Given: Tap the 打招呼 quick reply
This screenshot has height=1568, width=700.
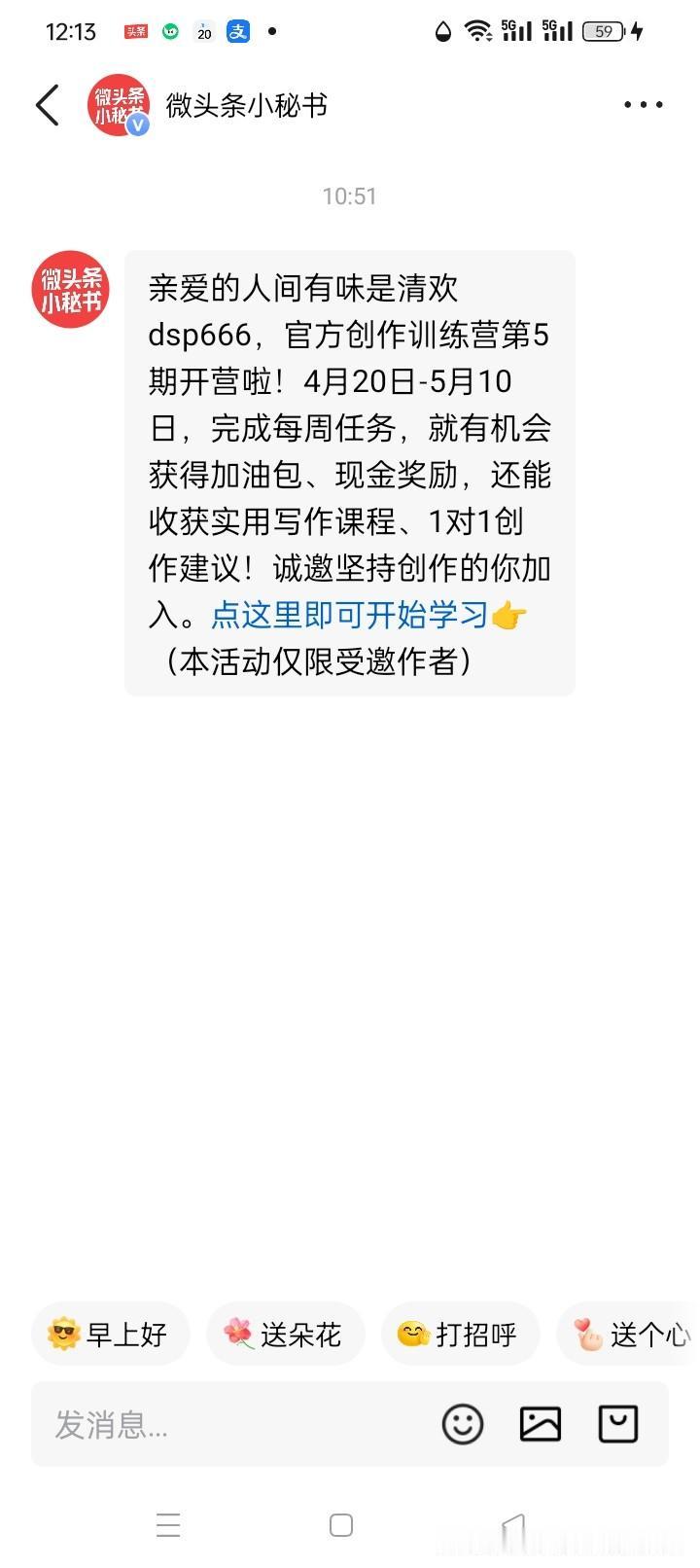Looking at the screenshot, I should click(x=460, y=1334).
